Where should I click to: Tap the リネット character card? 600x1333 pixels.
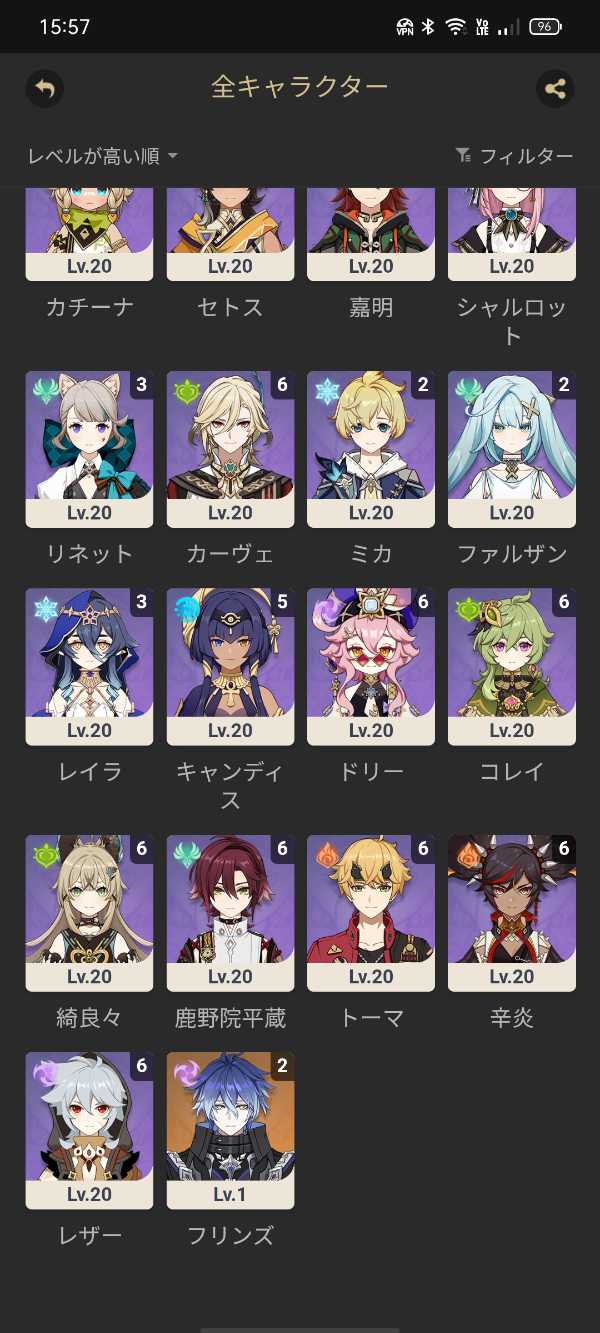coord(89,449)
